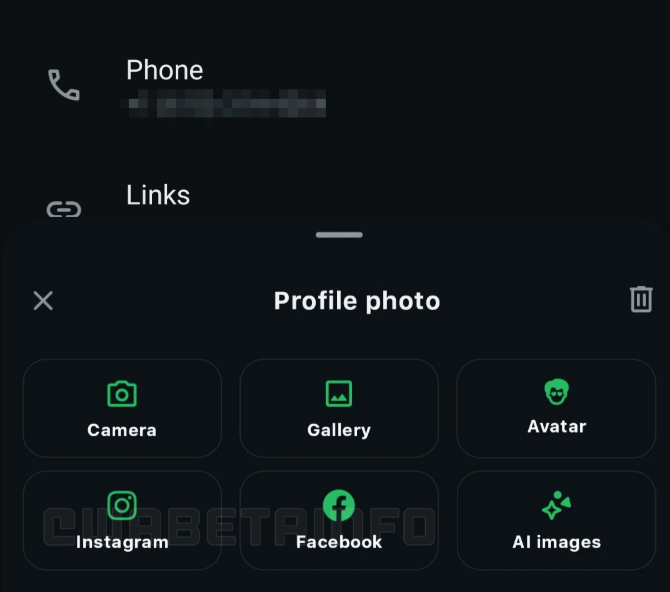Open AI images option
Viewport: 670px width, 592px height.
pyautogui.click(x=556, y=520)
